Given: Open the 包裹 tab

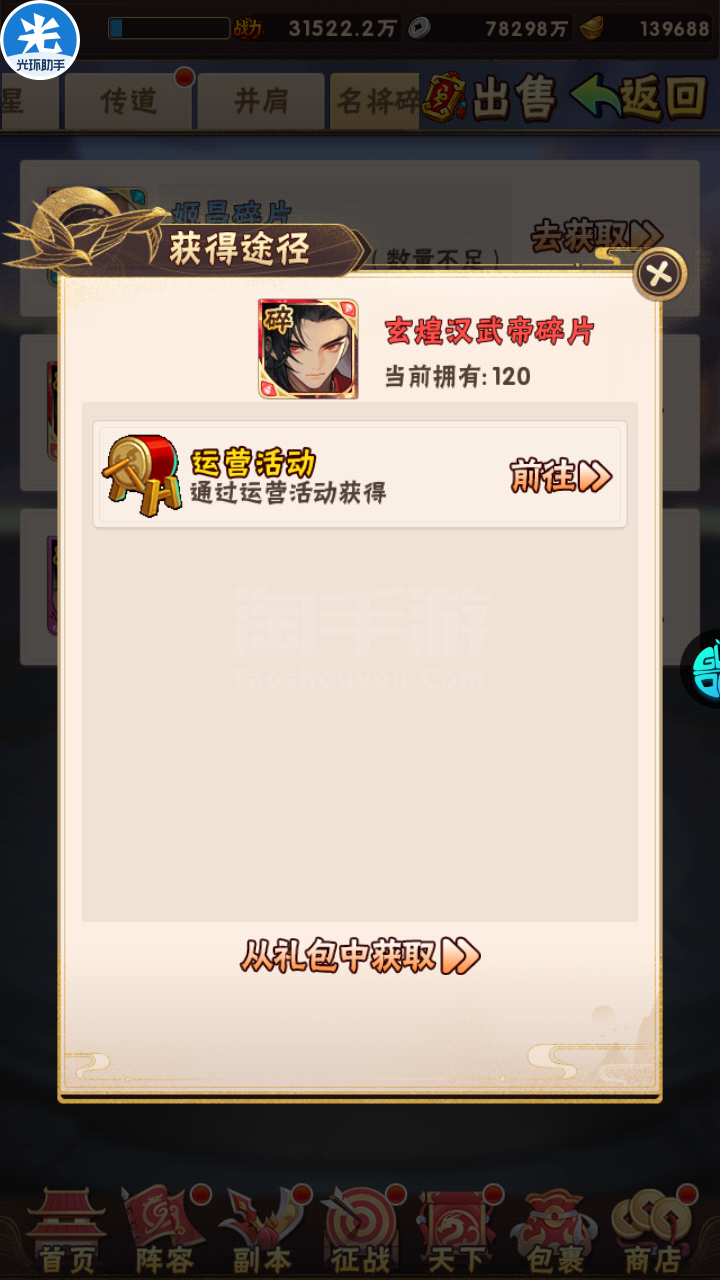Looking at the screenshot, I should [555, 1231].
